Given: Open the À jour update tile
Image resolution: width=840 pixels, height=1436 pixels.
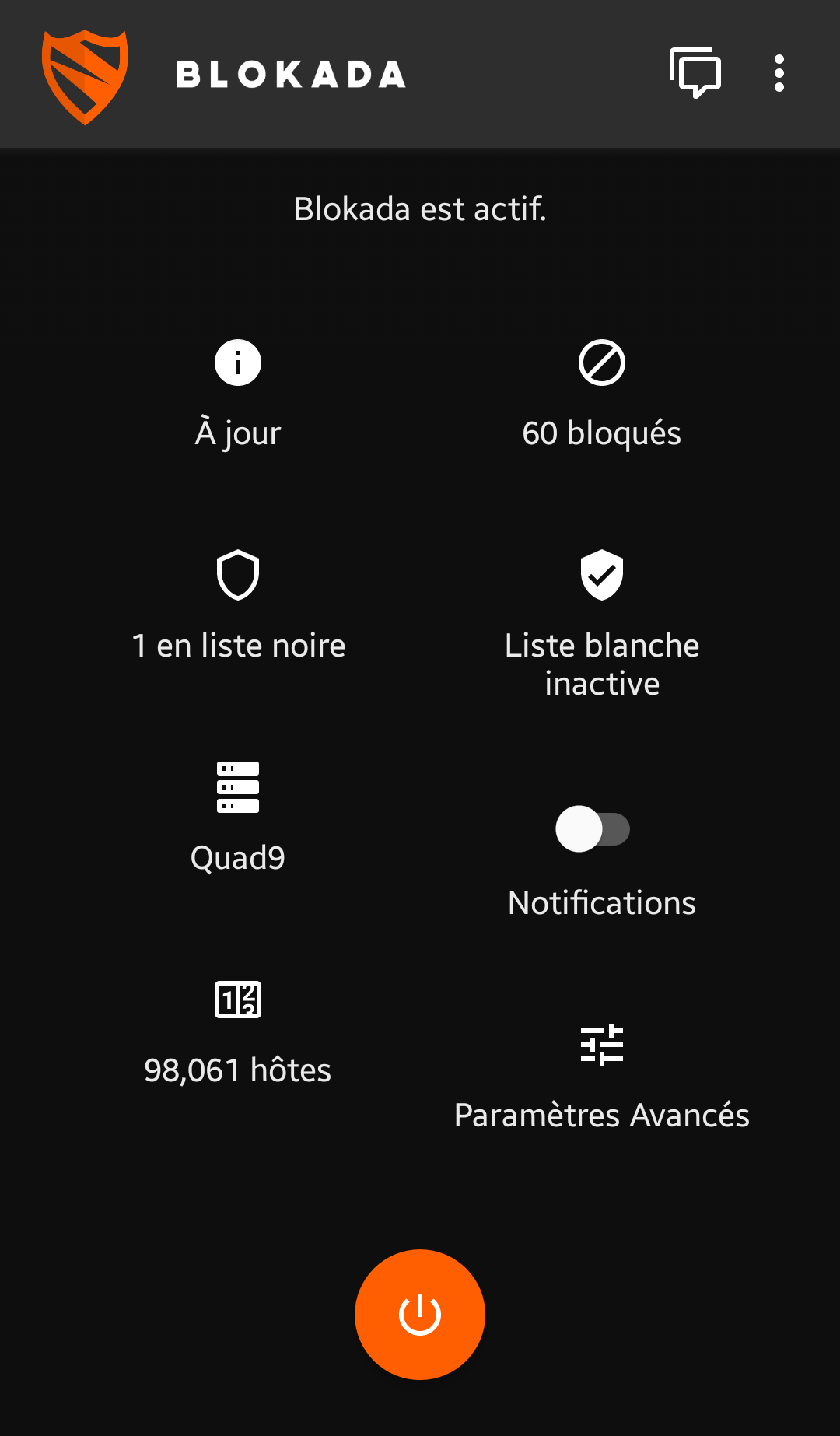Looking at the screenshot, I should [238, 394].
